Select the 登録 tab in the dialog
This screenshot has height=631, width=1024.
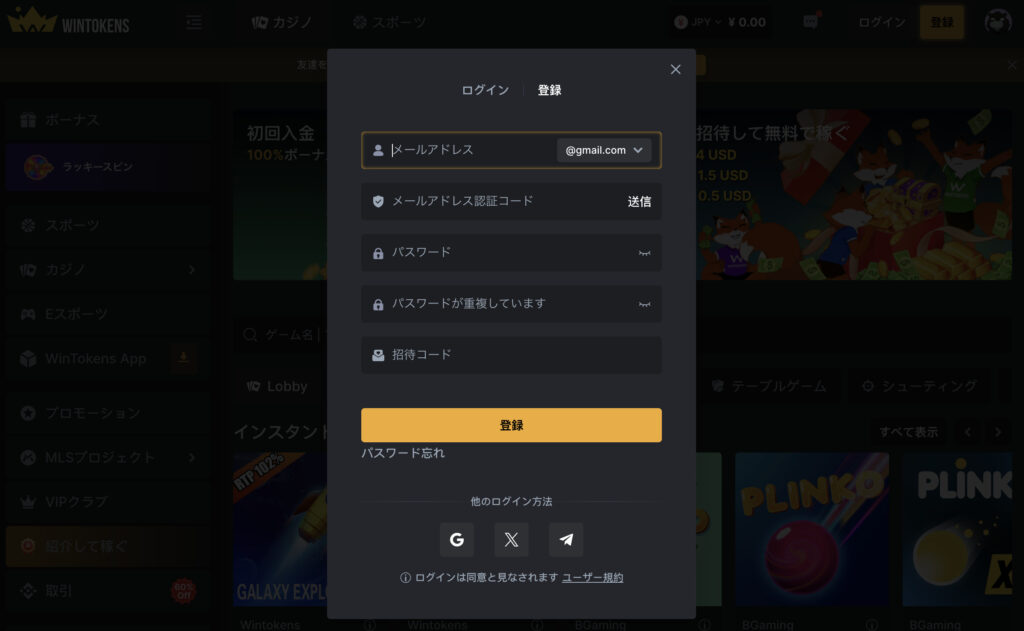[x=549, y=90]
